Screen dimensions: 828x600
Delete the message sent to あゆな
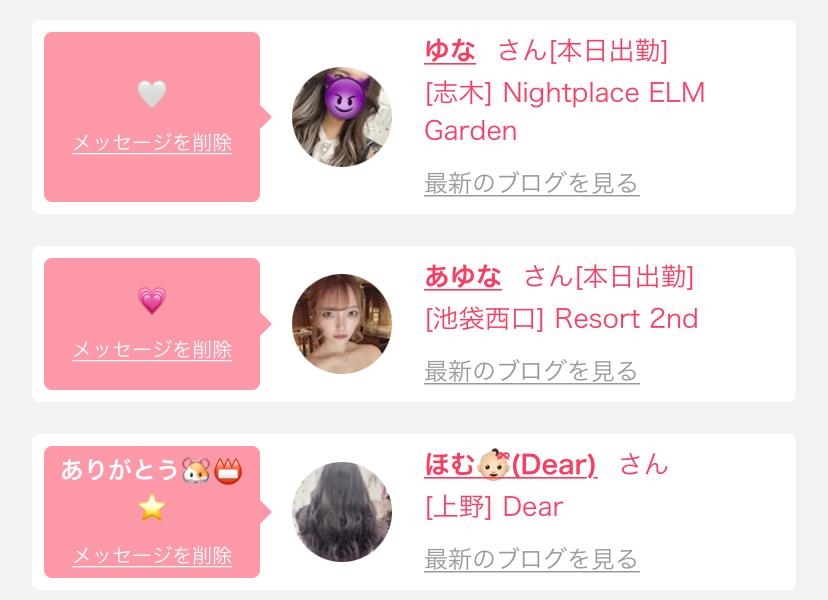click(x=152, y=350)
